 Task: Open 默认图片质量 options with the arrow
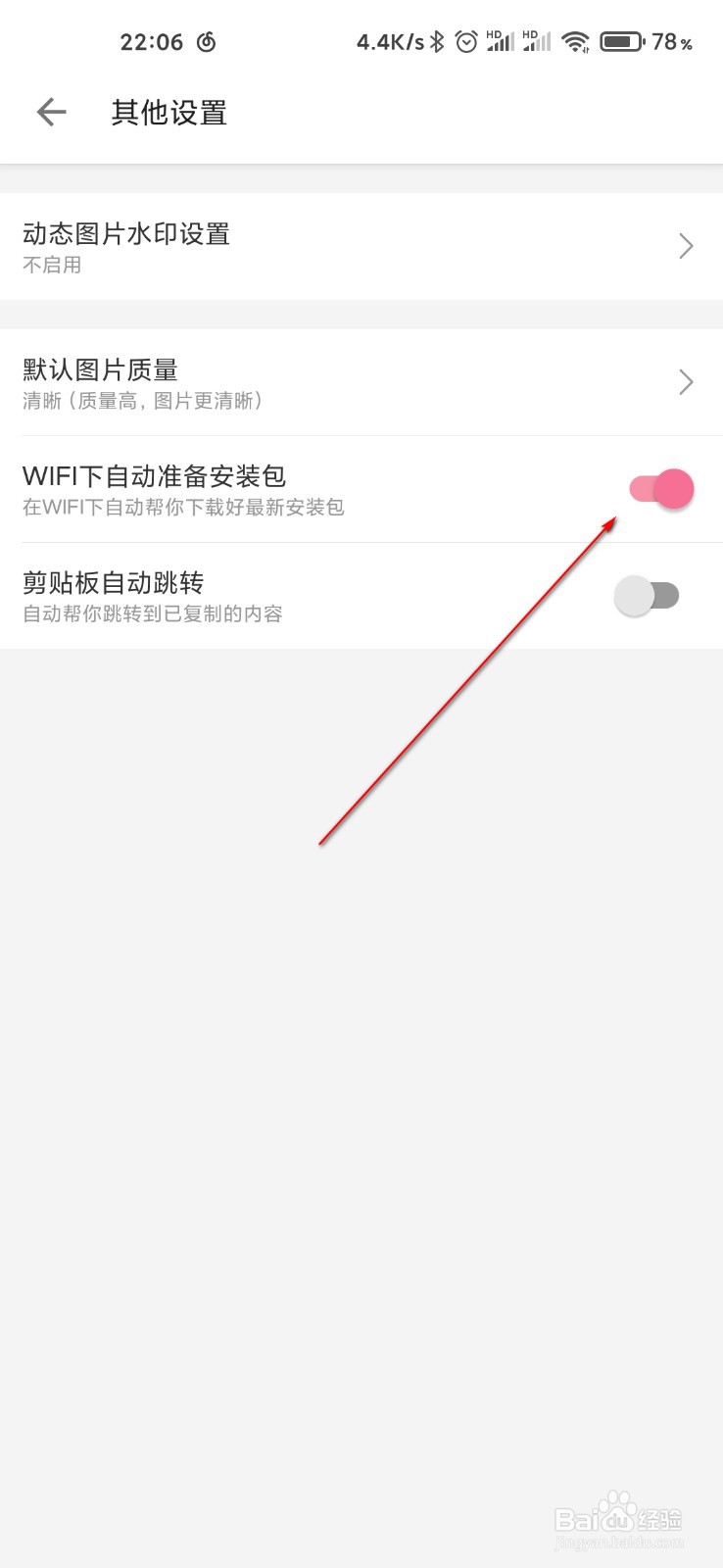pos(685,382)
